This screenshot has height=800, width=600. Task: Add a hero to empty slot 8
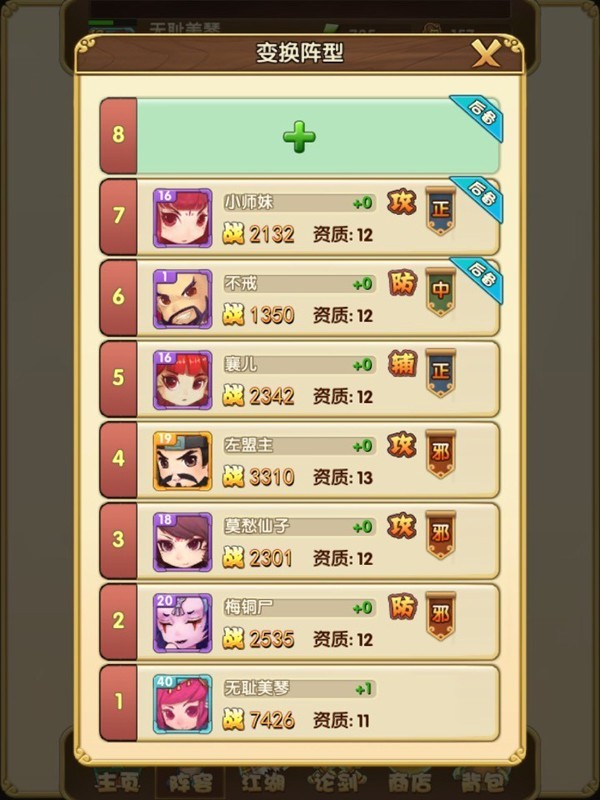pos(299,136)
